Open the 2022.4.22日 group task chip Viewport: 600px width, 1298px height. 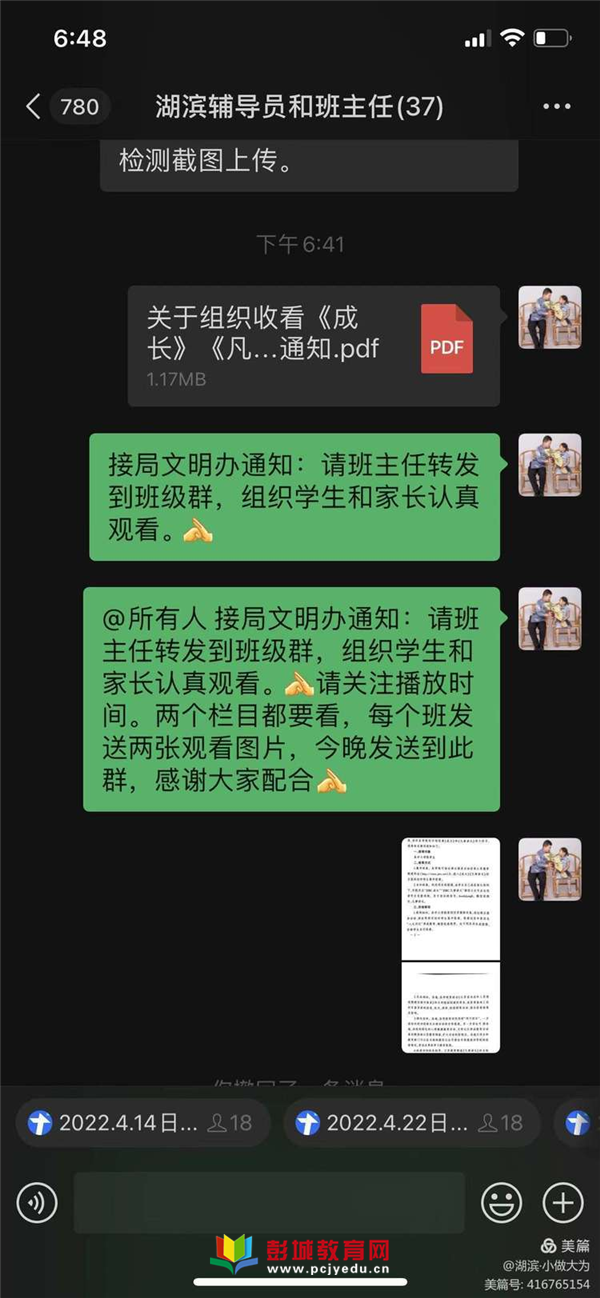(411, 1123)
